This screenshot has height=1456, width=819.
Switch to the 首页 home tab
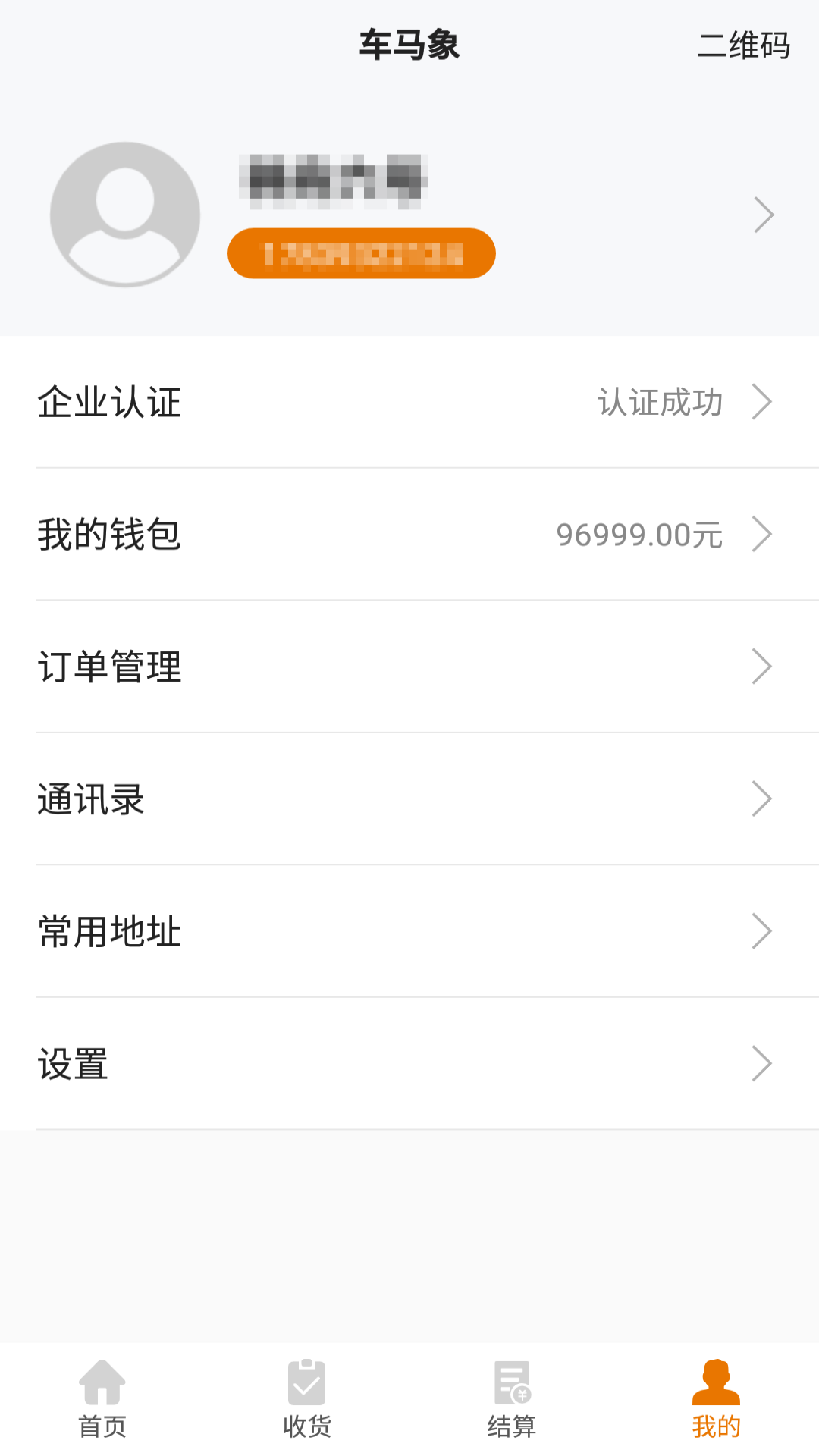102,1399
